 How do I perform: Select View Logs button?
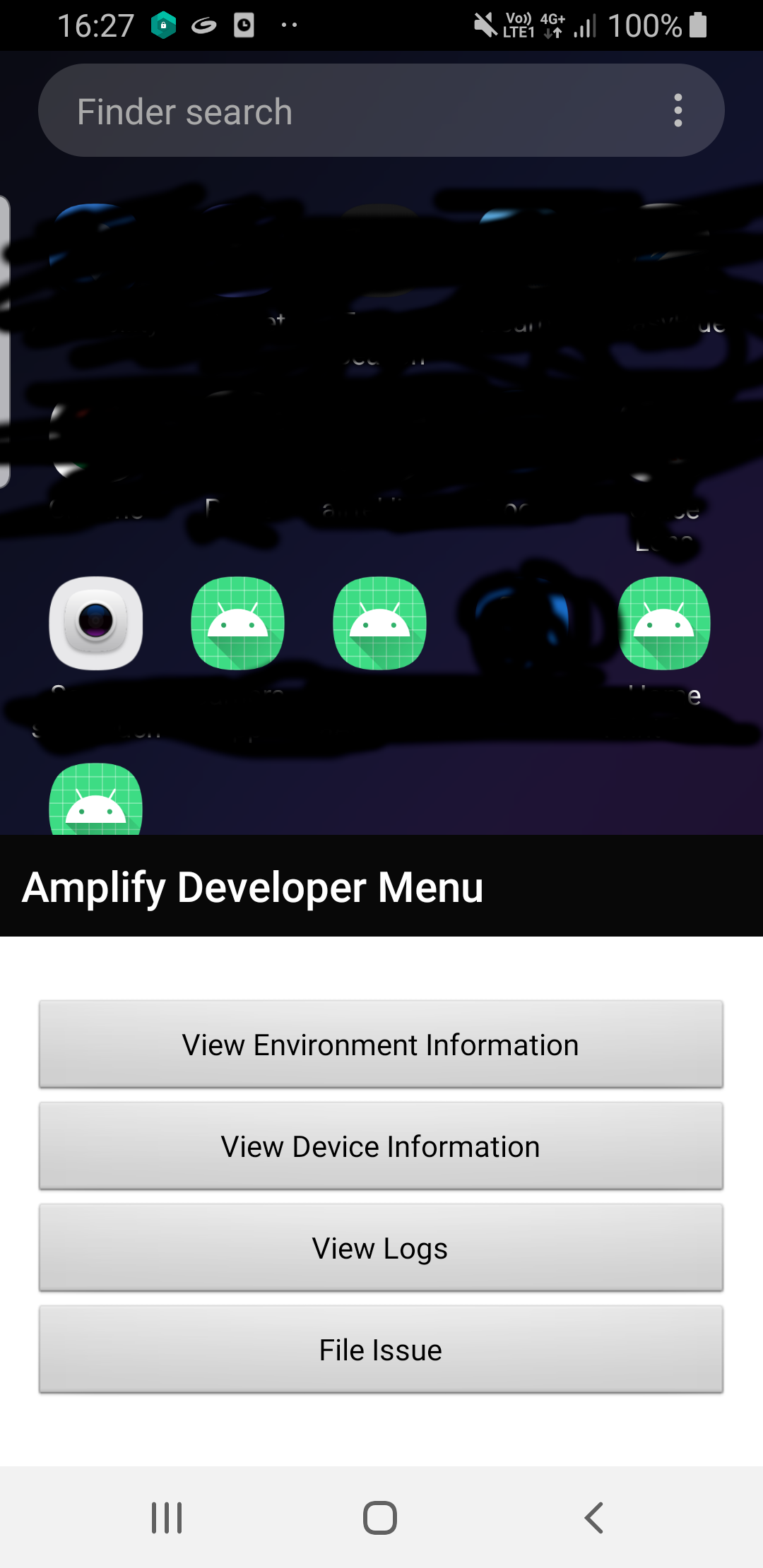(381, 1247)
